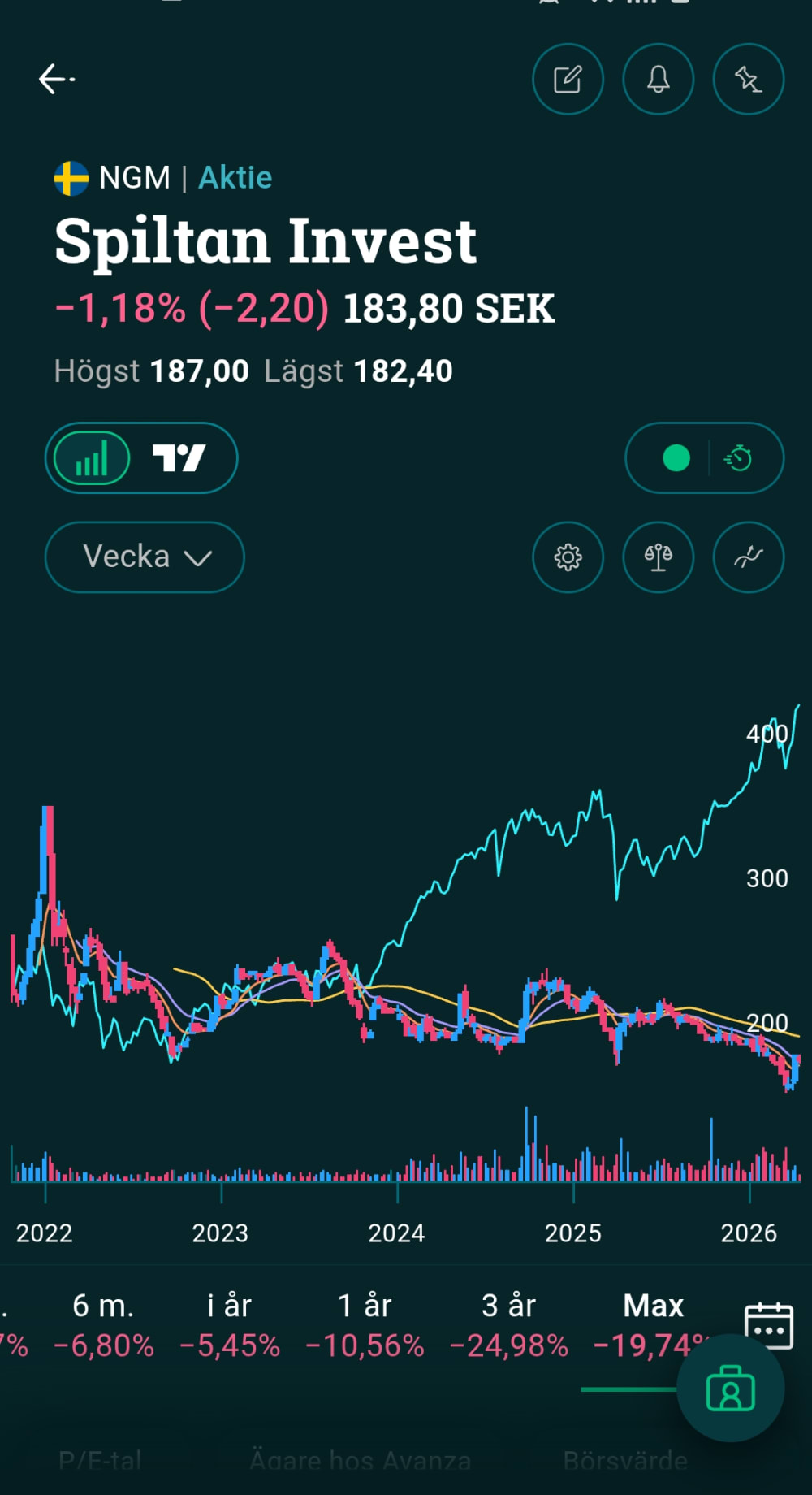Open the compare scales icon
The height and width of the screenshot is (1495, 812).
point(658,557)
